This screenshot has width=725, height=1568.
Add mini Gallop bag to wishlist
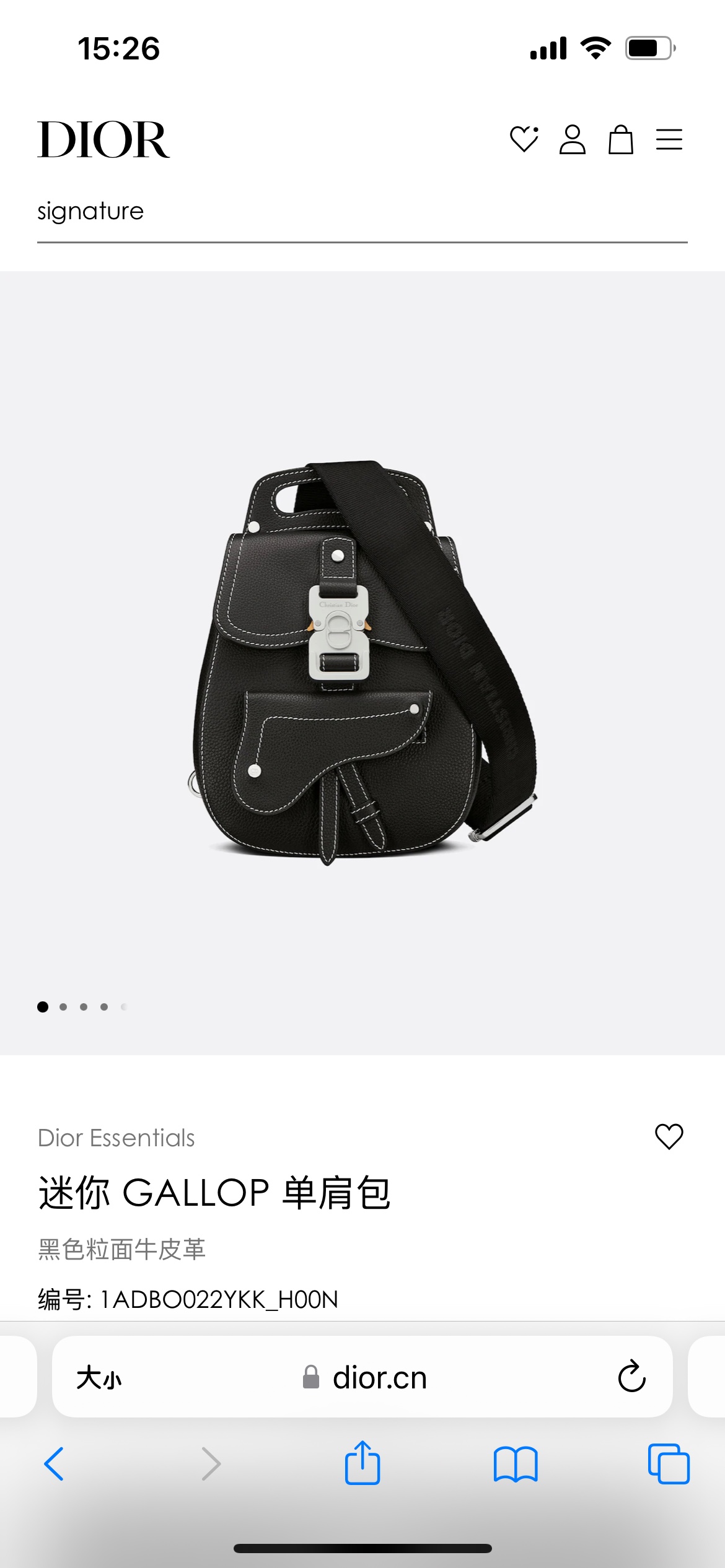coord(669,1136)
